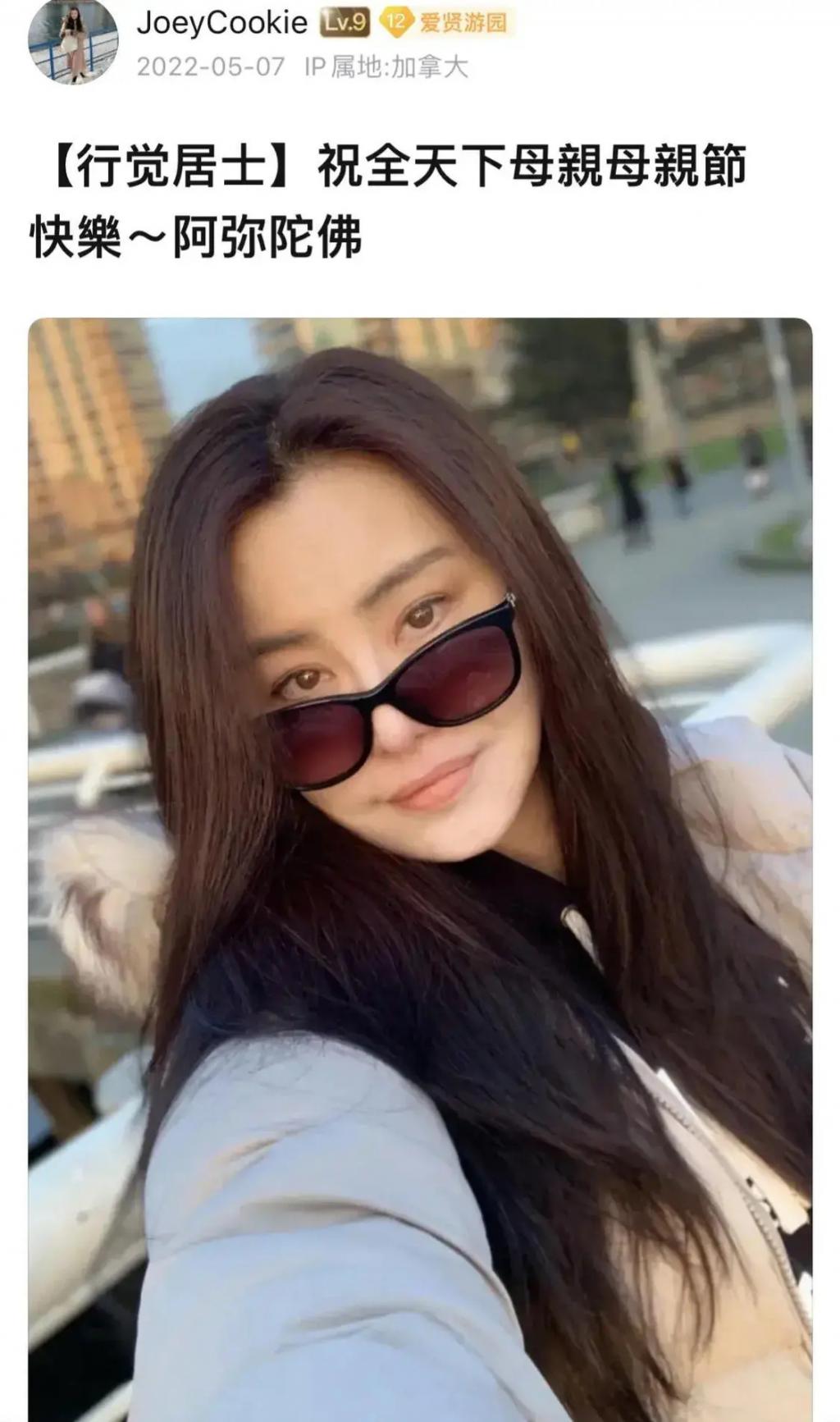
Task: Open the 爱贤游园 fan badge
Action: (x=447, y=23)
